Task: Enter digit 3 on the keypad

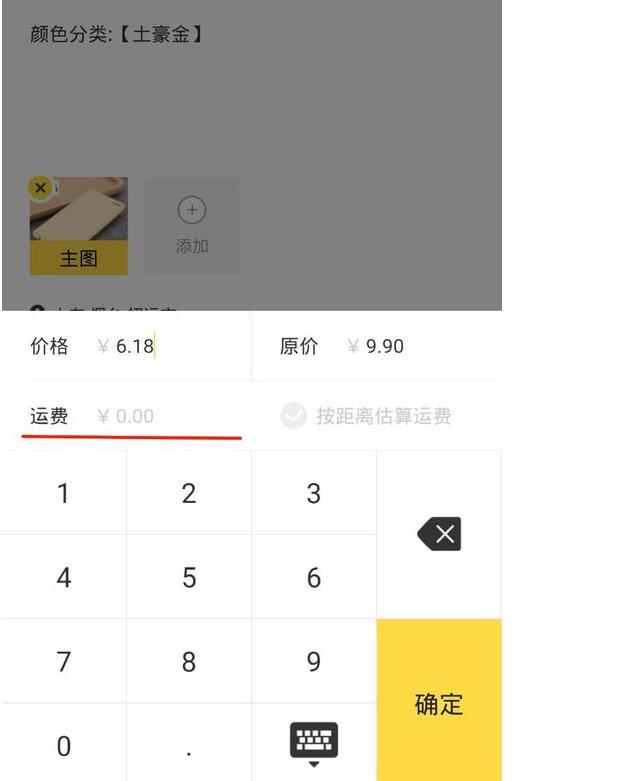Action: 314,493
